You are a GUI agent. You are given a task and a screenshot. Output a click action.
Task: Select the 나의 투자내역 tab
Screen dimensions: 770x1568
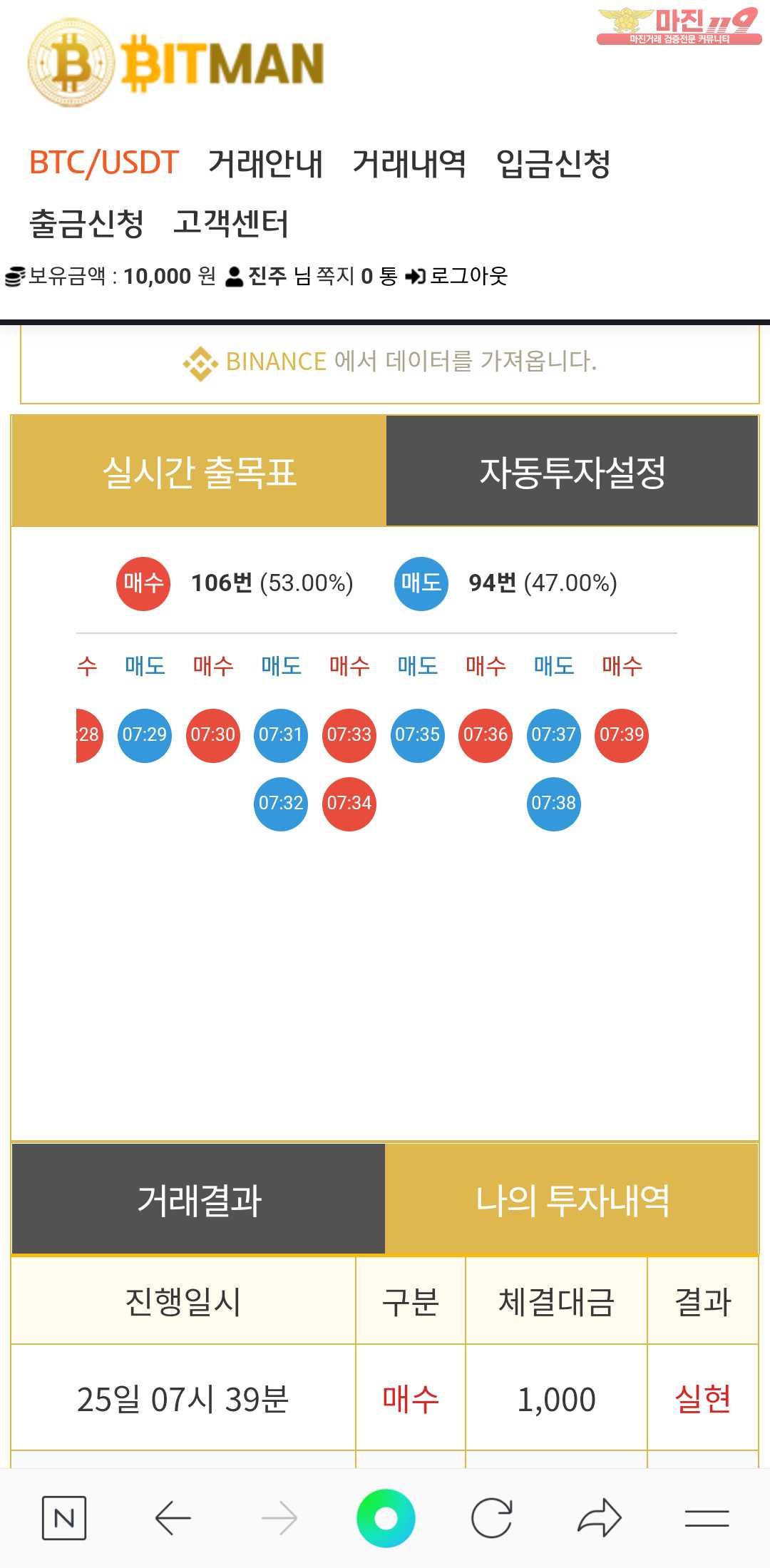pyautogui.click(x=572, y=1200)
